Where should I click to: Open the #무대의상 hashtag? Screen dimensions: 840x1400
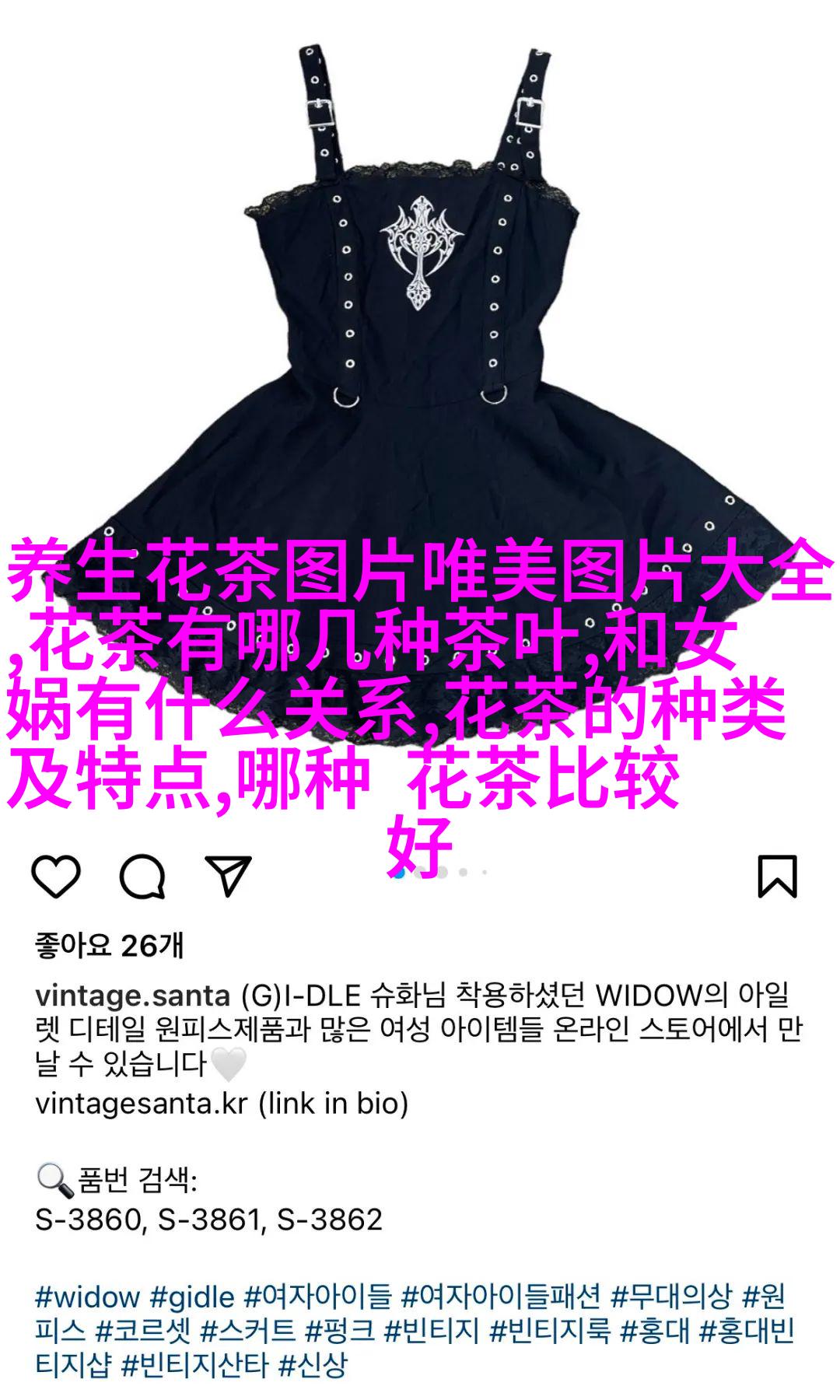click(x=670, y=1297)
